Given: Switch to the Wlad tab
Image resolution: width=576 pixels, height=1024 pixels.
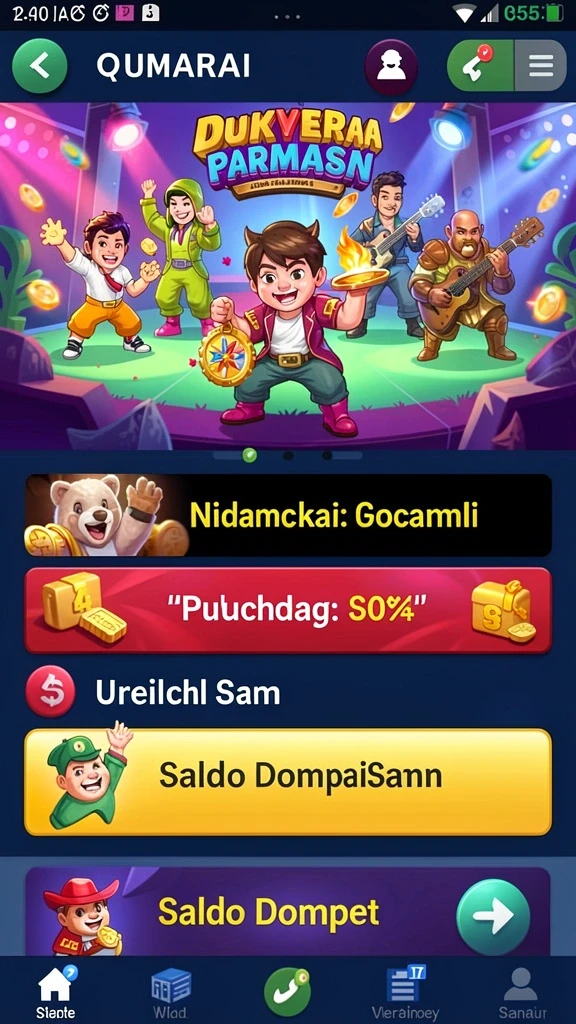Looking at the screenshot, I should pos(170,993).
